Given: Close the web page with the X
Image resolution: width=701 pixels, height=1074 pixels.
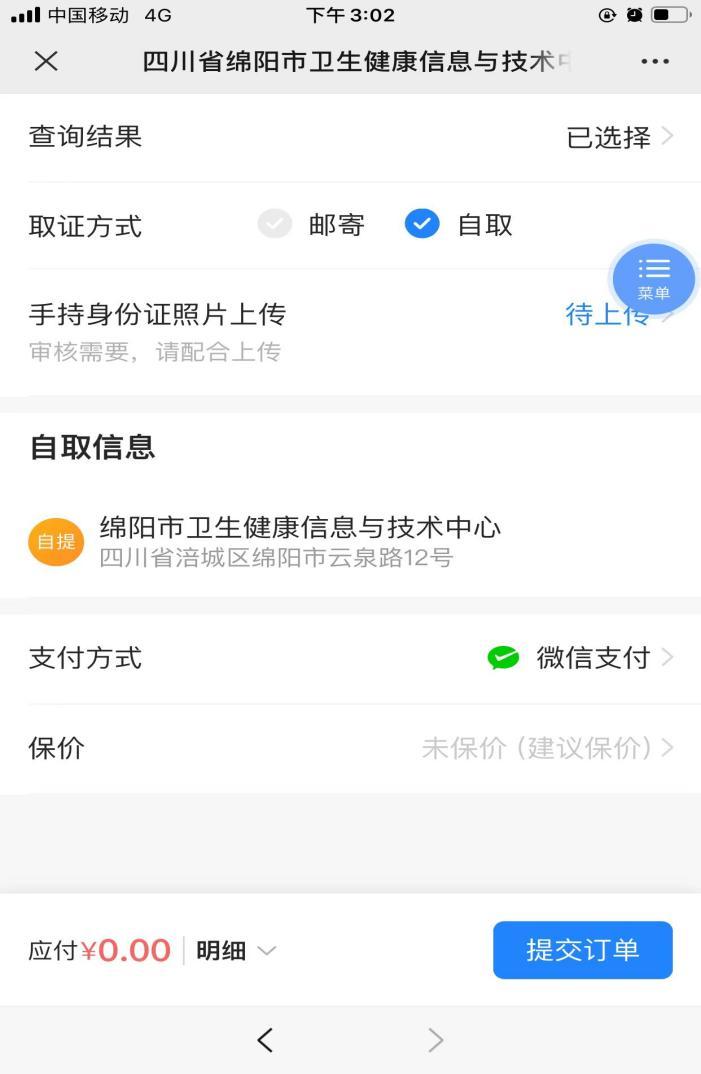Looking at the screenshot, I should [46, 61].
